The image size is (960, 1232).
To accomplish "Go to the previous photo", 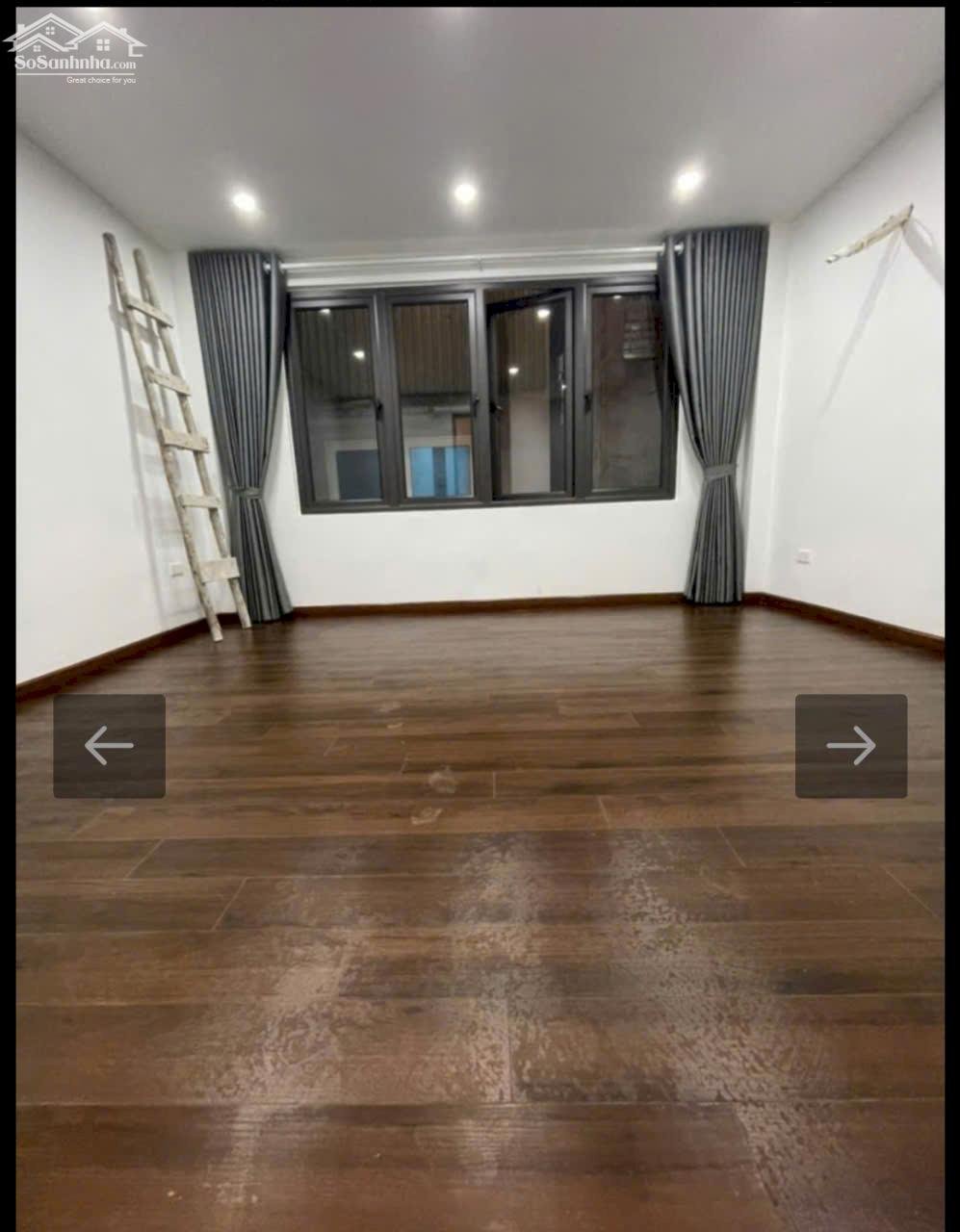I will click(x=109, y=746).
